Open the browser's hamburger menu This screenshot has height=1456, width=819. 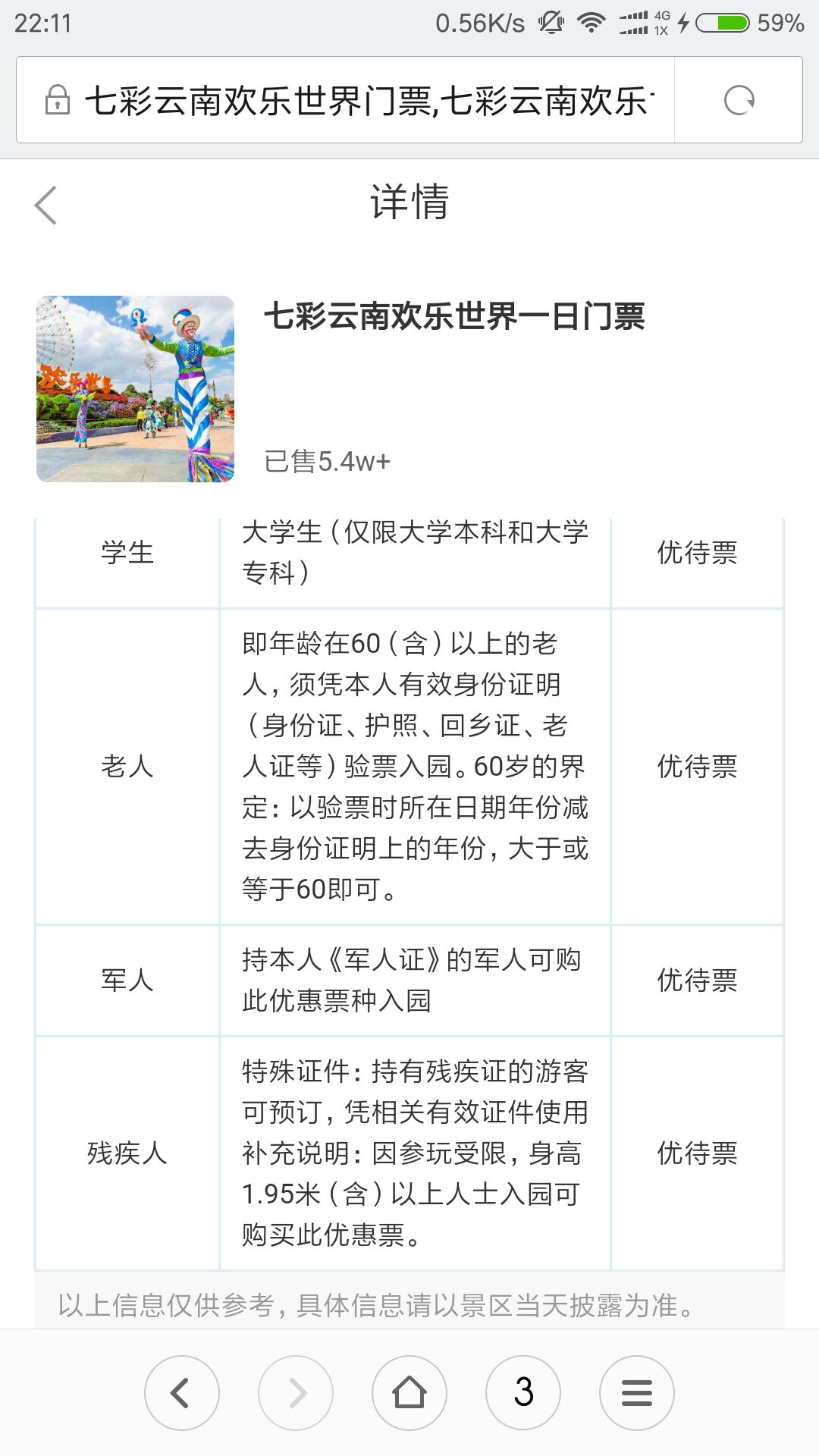(637, 1393)
